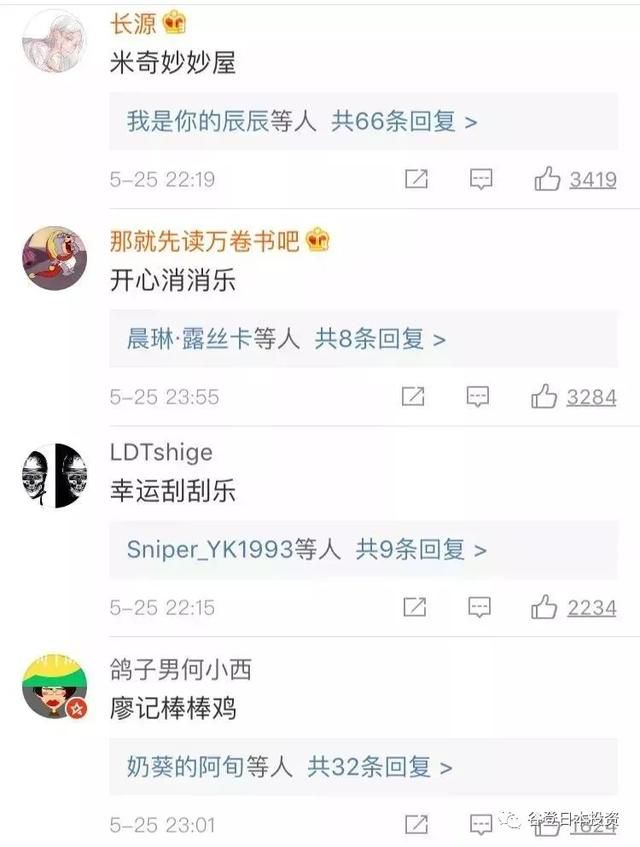Visit 长源's profile via username
Image resolution: width=640 pixels, height=847 pixels.
click(133, 23)
